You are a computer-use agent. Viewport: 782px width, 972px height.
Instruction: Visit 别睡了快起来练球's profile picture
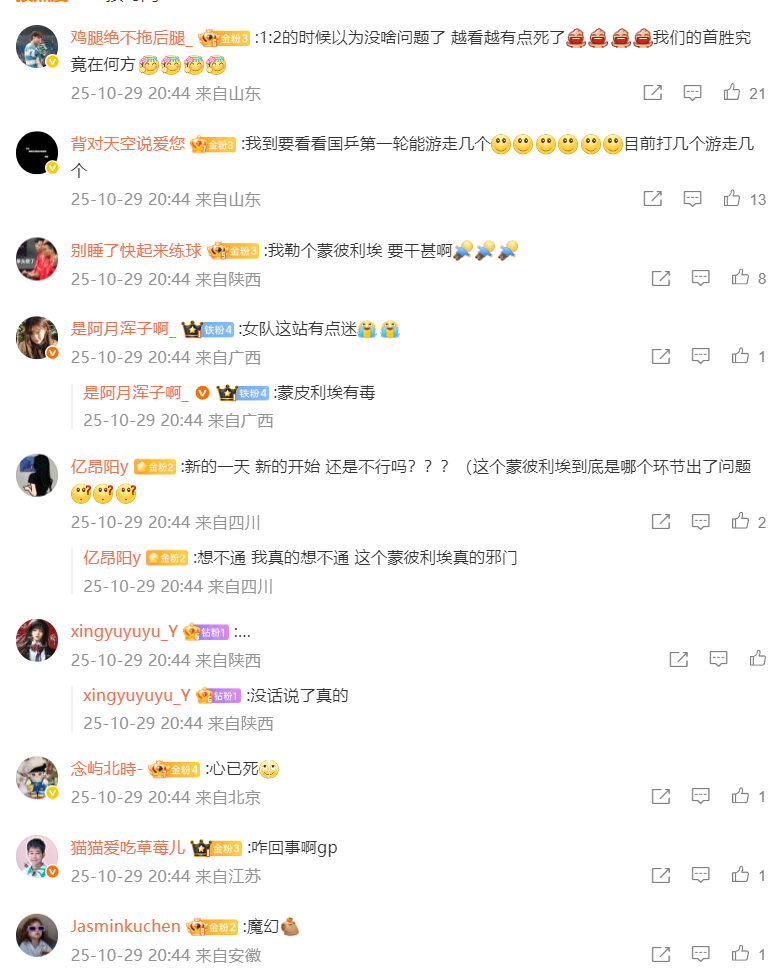click(37, 259)
